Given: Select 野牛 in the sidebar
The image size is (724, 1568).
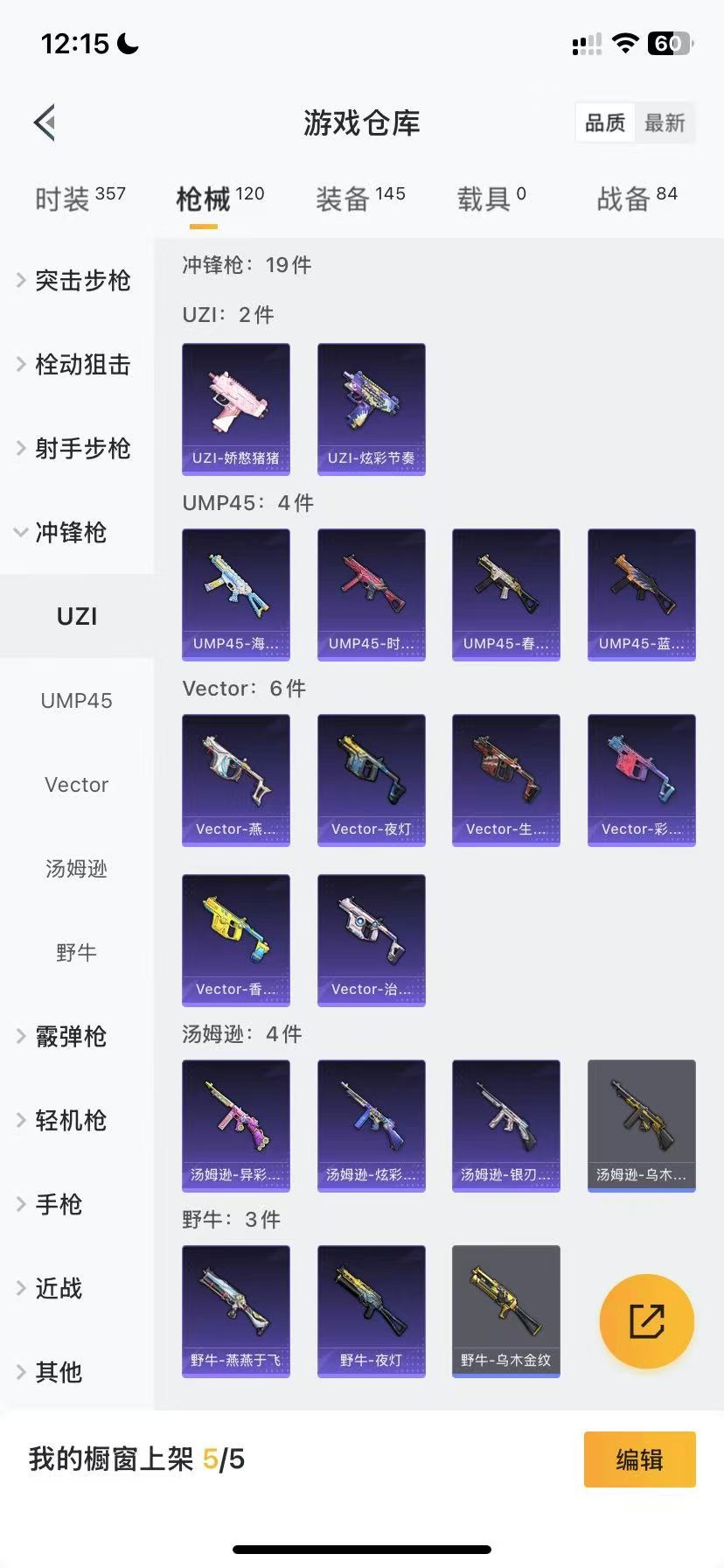Looking at the screenshot, I should pos(77,953).
